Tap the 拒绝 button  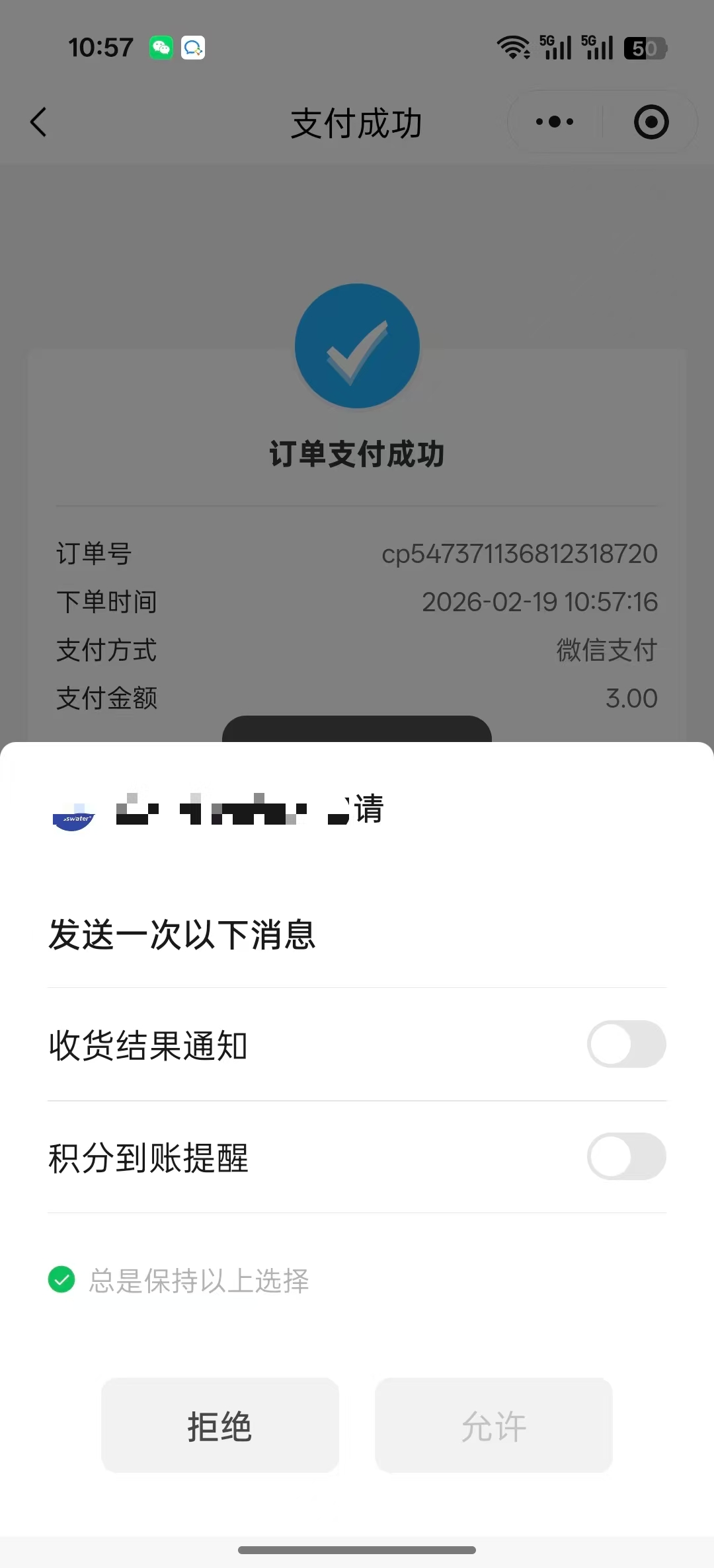pyautogui.click(x=219, y=1426)
